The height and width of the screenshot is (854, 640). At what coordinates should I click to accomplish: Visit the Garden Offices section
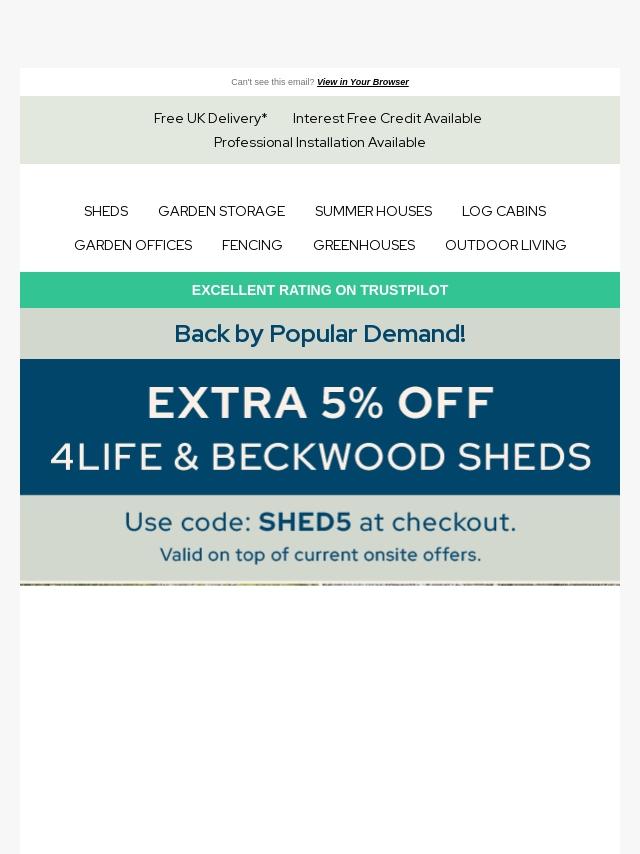click(133, 245)
